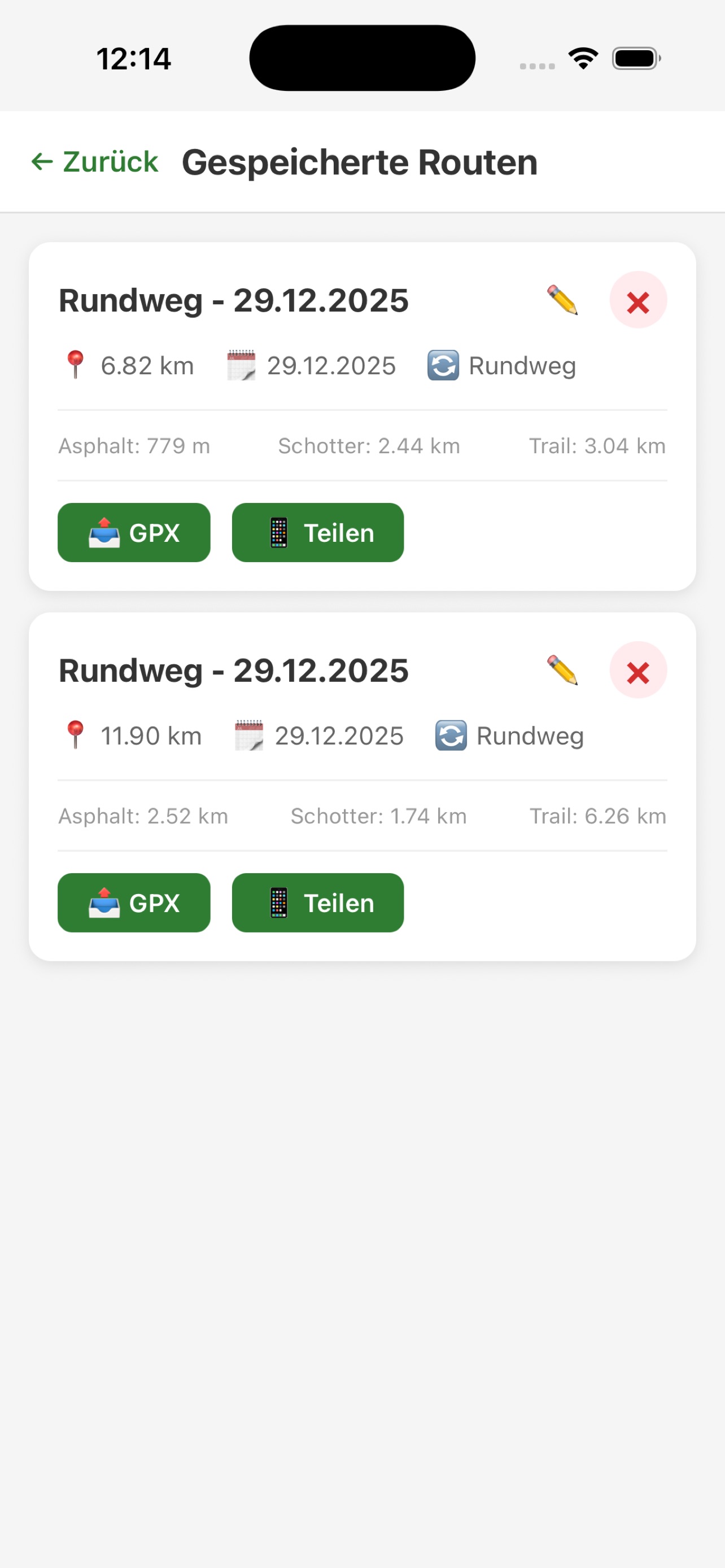Tap the Trail: 6.26 km stat on the second route

(598, 816)
